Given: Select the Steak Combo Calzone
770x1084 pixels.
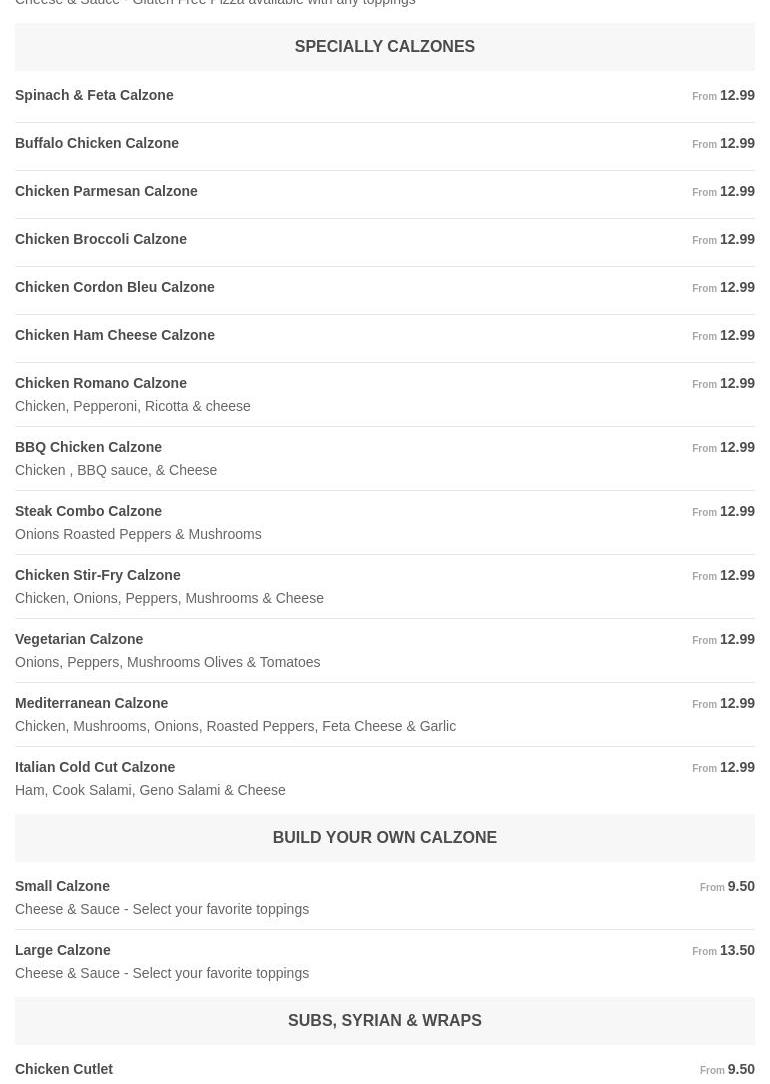Looking at the screenshot, I should pyautogui.click(x=88, y=512).
